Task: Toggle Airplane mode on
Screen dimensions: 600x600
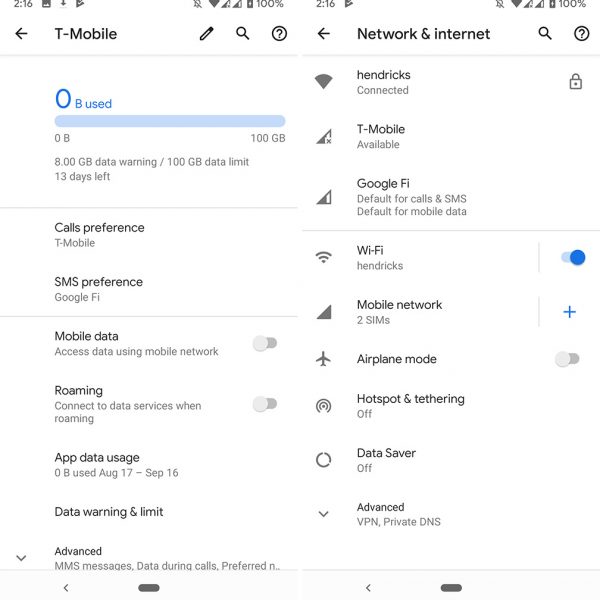Action: (567, 359)
